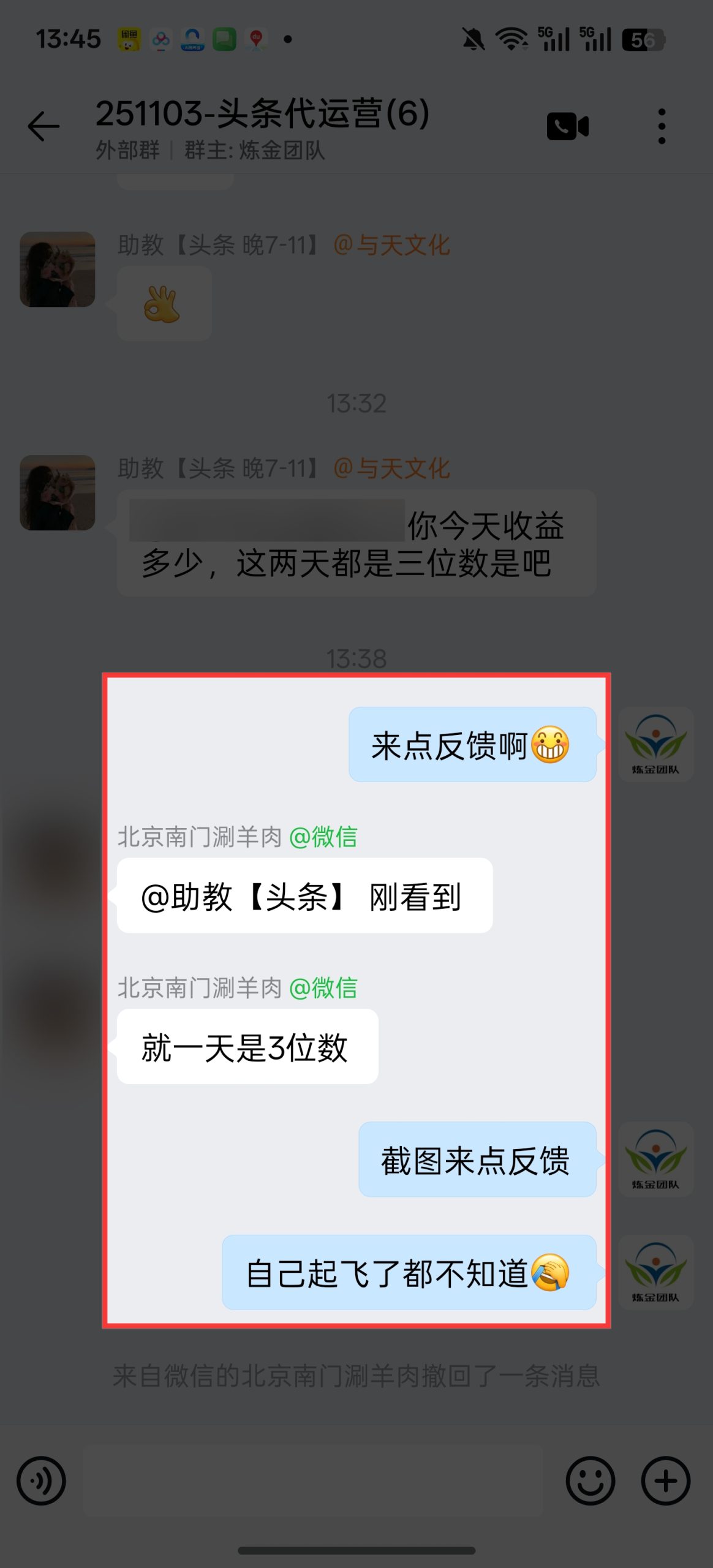The height and width of the screenshot is (1568, 713).
Task: Open the plus attachment menu
Action: point(665,1481)
